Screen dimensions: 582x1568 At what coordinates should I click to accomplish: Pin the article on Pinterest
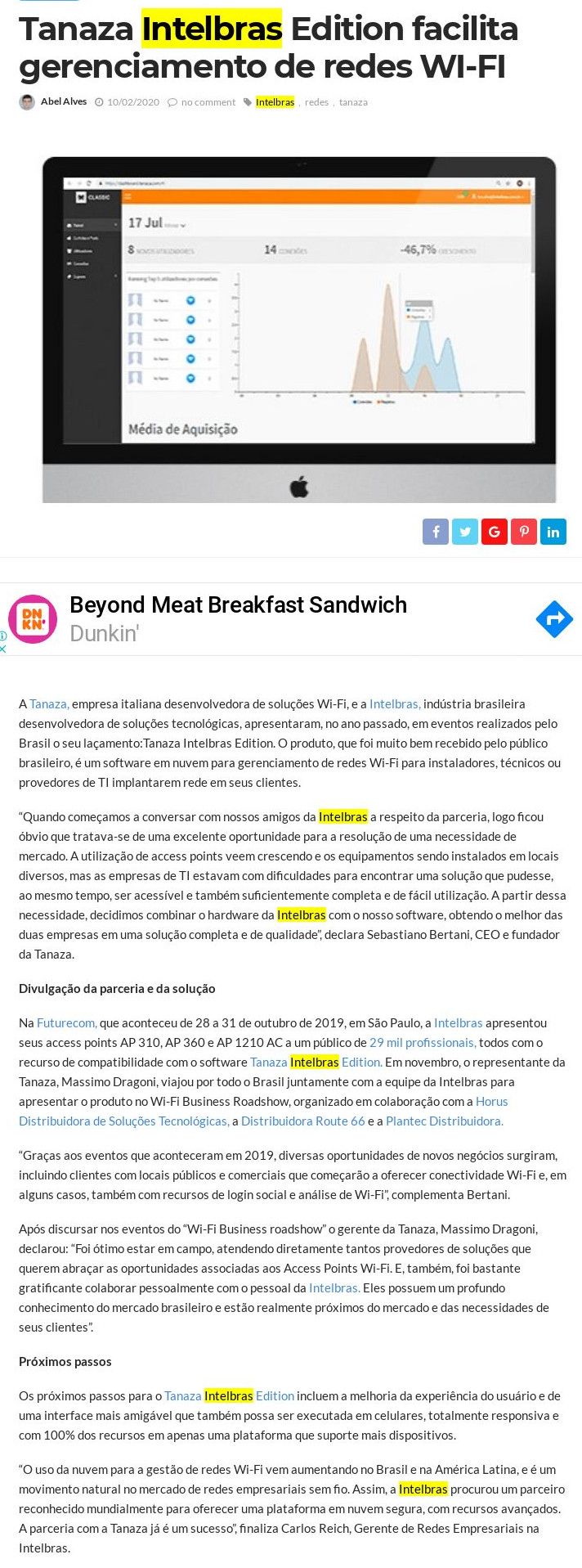[524, 532]
